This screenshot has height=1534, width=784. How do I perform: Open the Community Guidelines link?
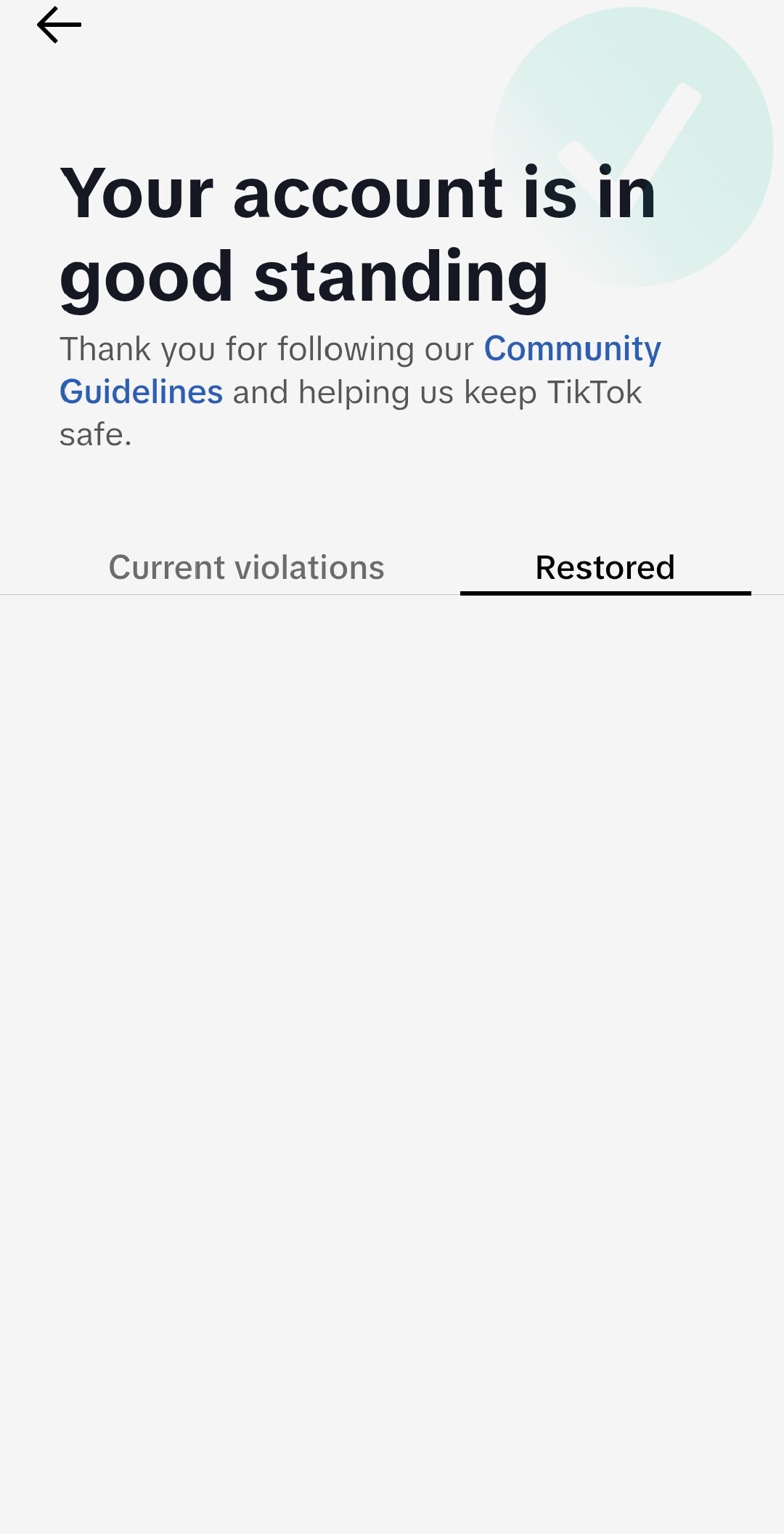pos(571,349)
